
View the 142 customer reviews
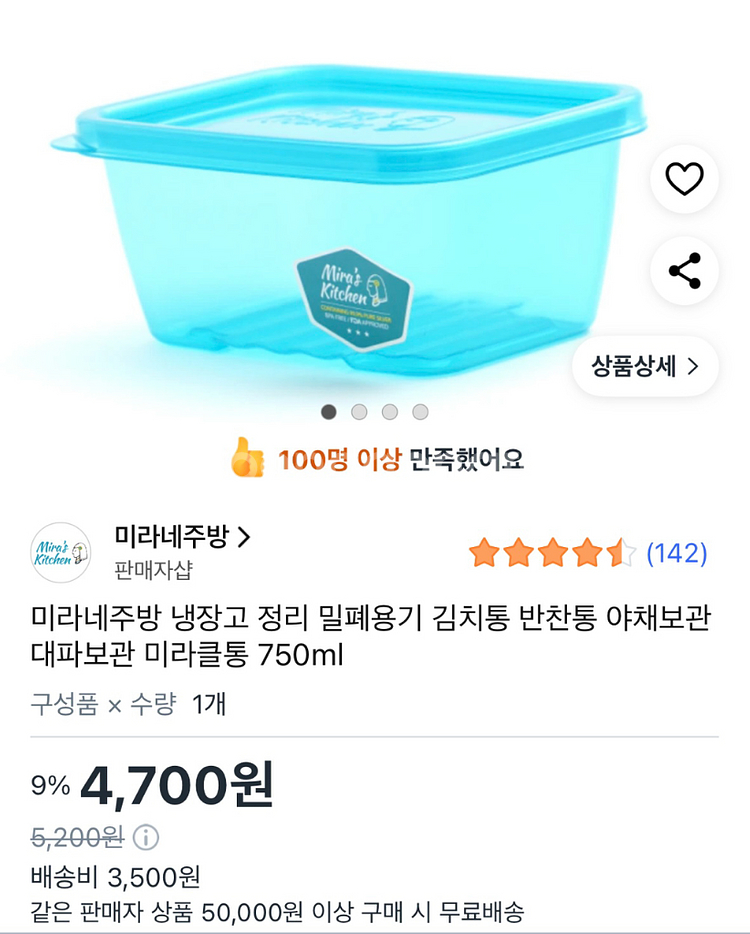(676, 553)
